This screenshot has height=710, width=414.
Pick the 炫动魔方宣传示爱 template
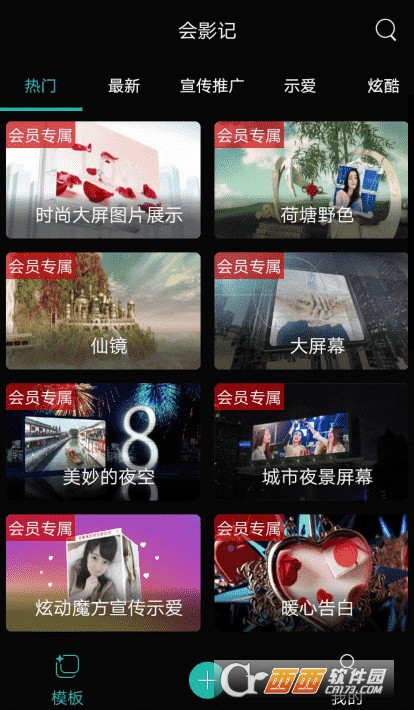point(103,573)
